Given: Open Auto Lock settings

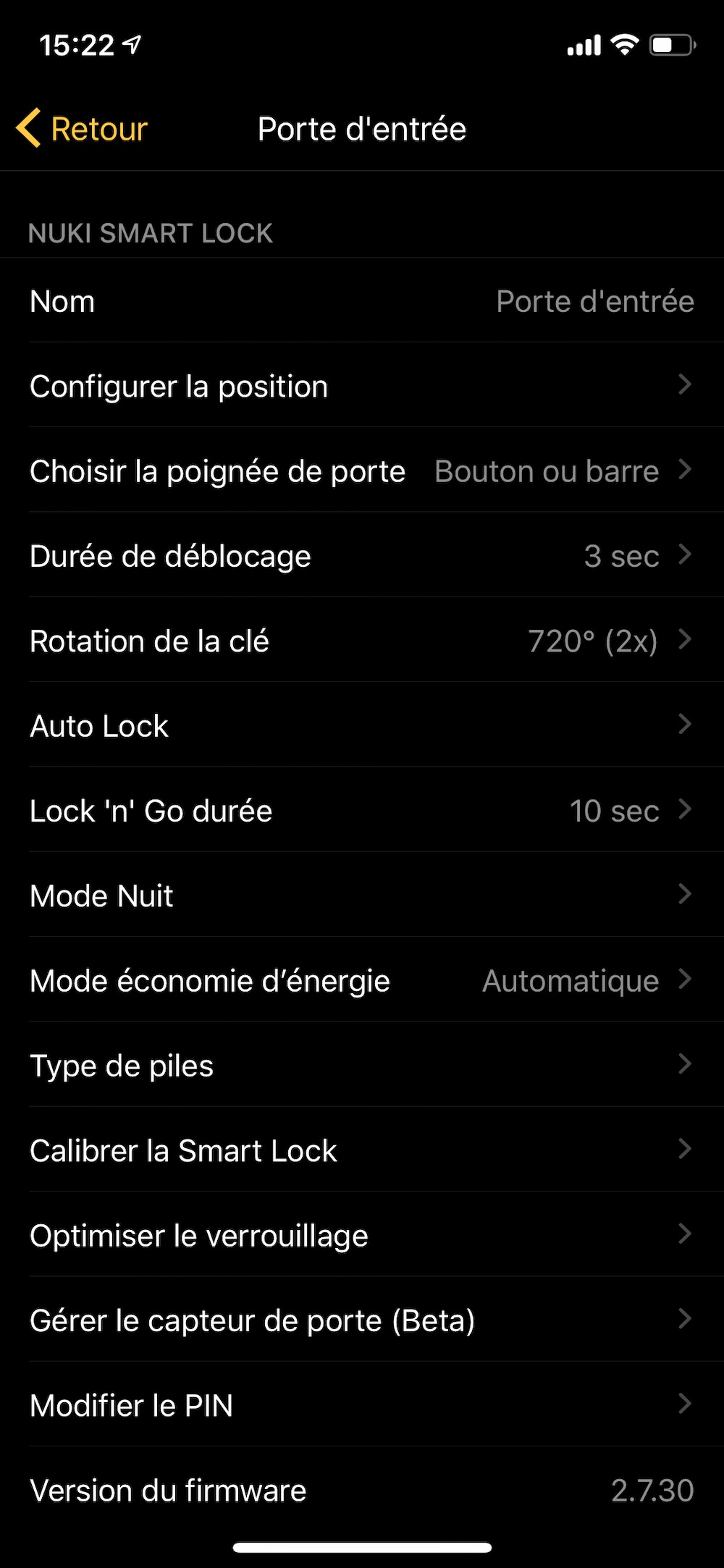Looking at the screenshot, I should [x=362, y=726].
